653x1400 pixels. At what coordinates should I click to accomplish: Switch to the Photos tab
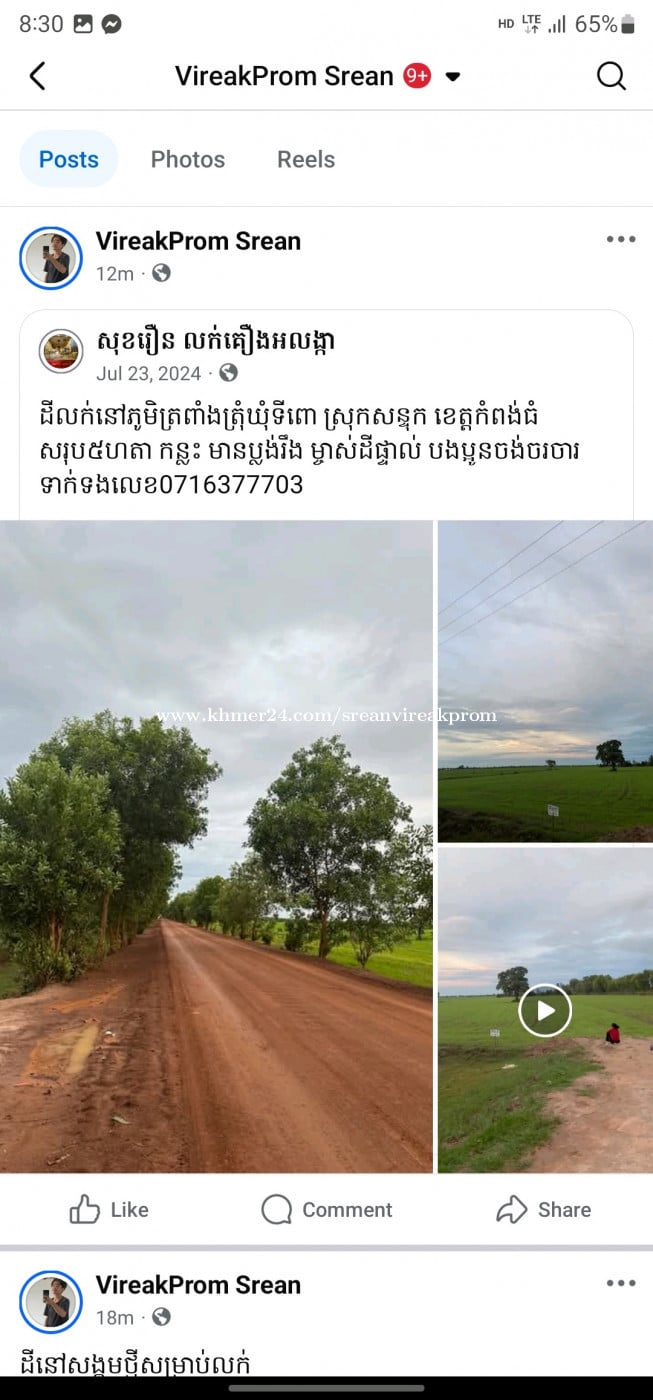tap(188, 159)
